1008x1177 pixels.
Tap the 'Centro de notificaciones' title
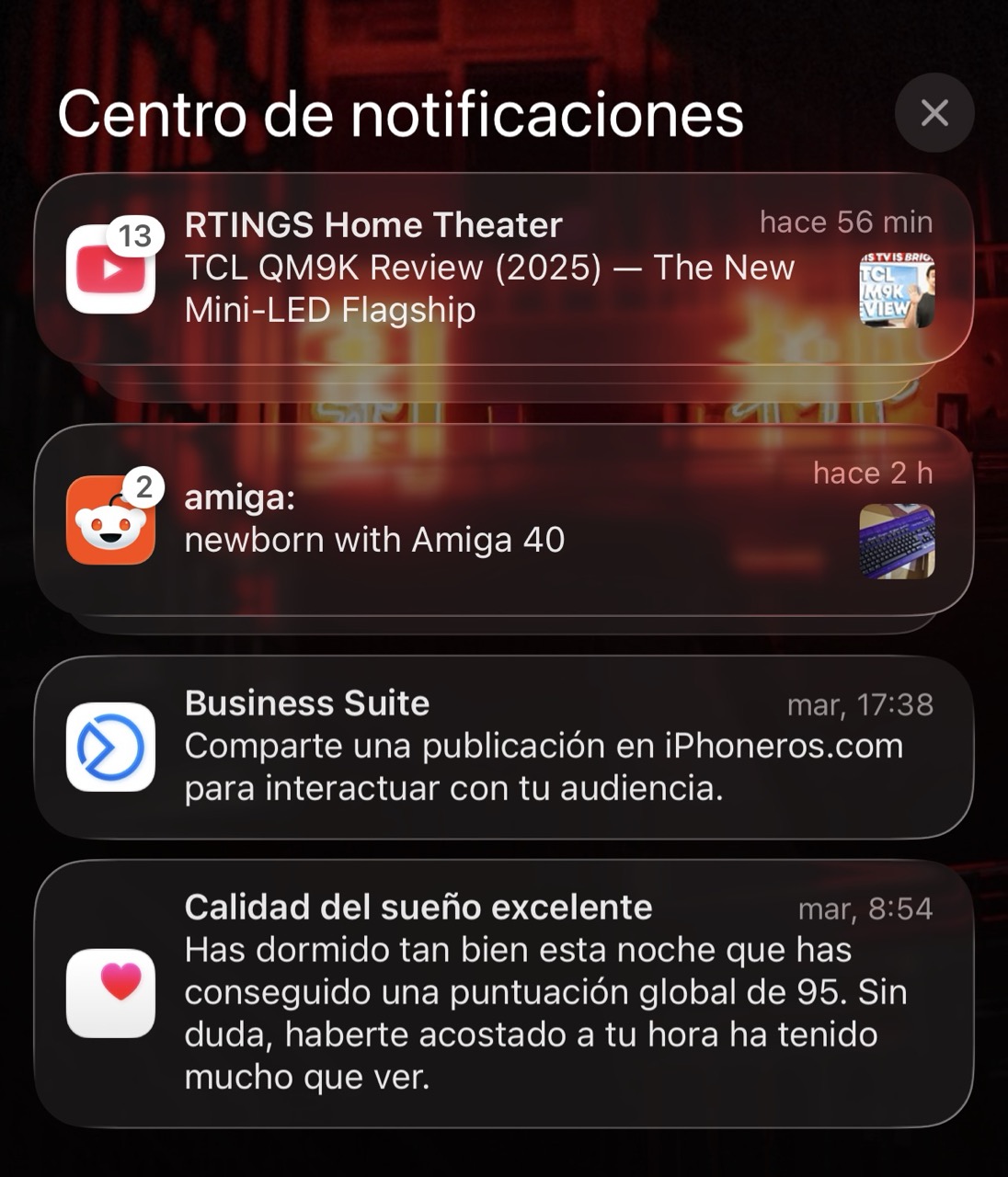(402, 114)
